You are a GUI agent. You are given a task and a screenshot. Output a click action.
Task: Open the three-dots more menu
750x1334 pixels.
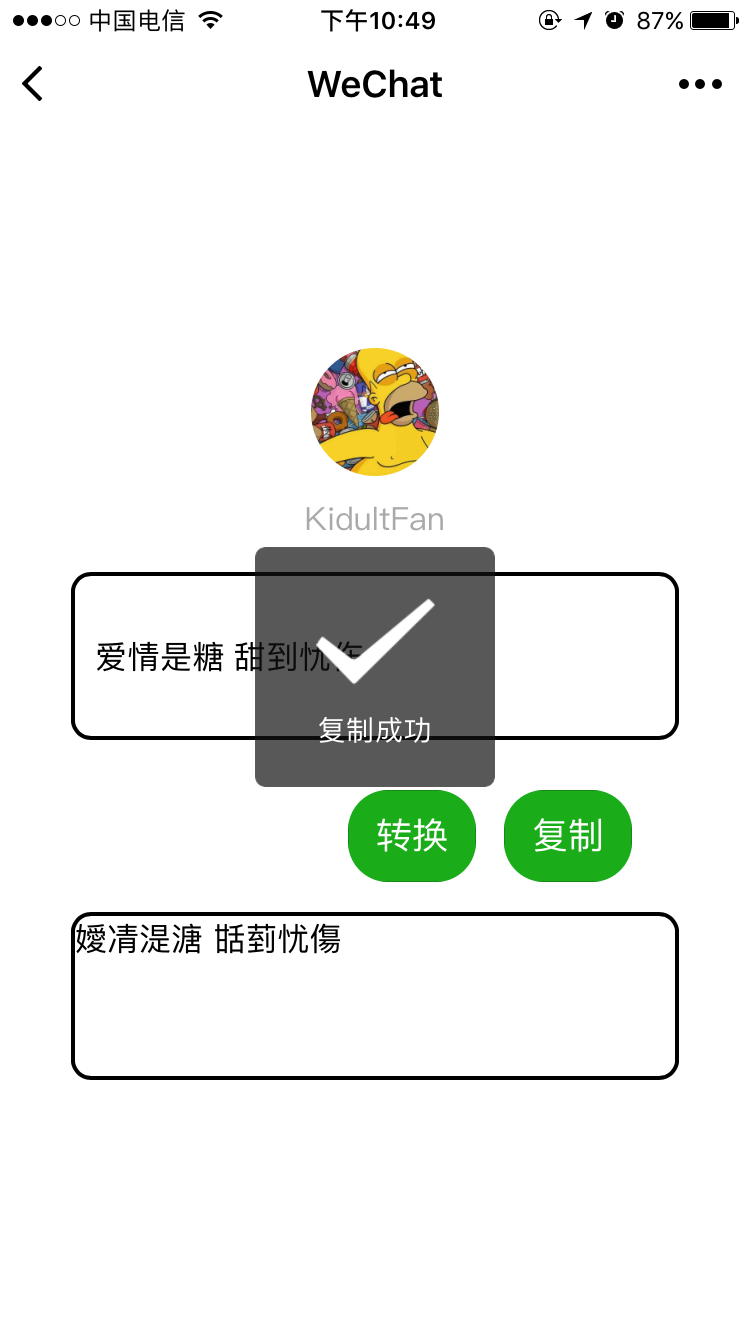(x=700, y=84)
